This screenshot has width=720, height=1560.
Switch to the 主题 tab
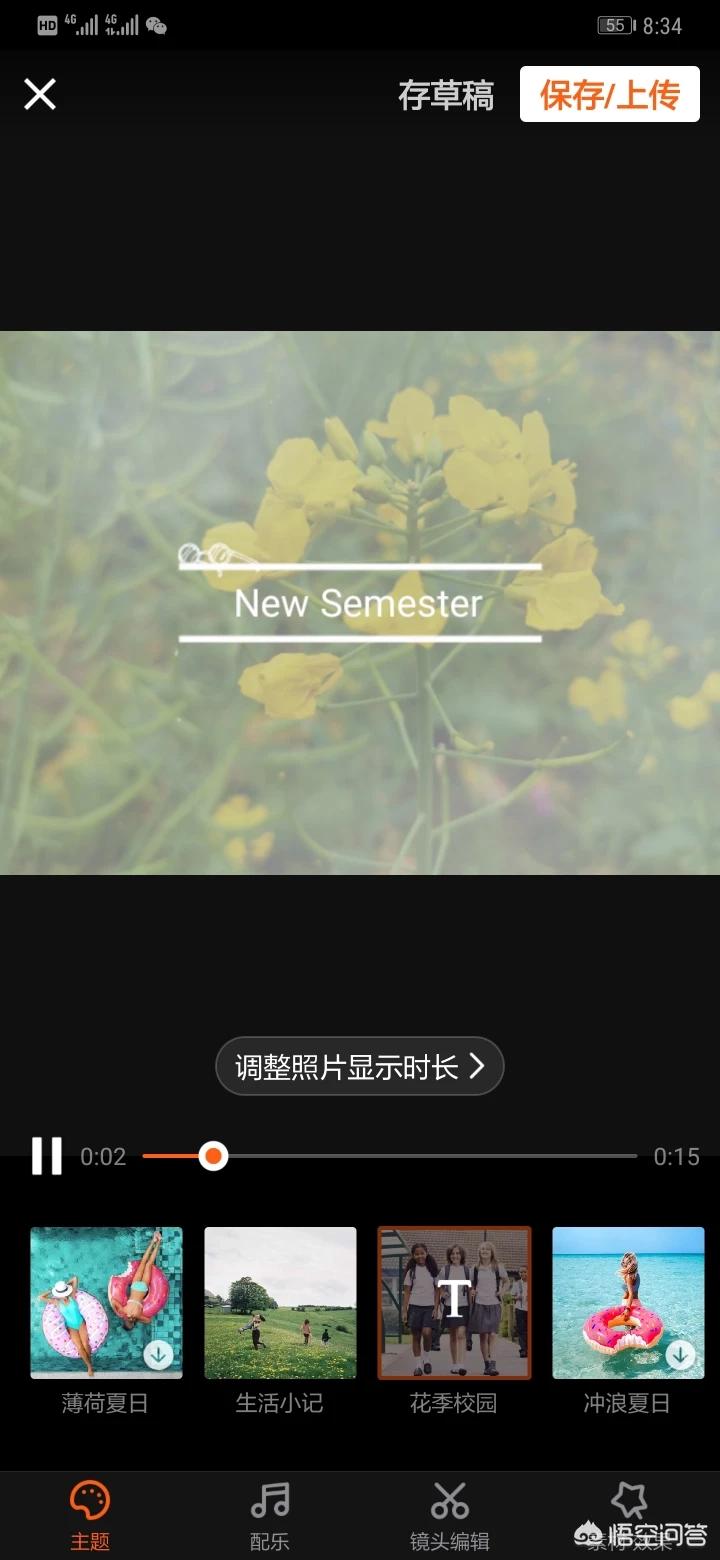click(90, 1515)
